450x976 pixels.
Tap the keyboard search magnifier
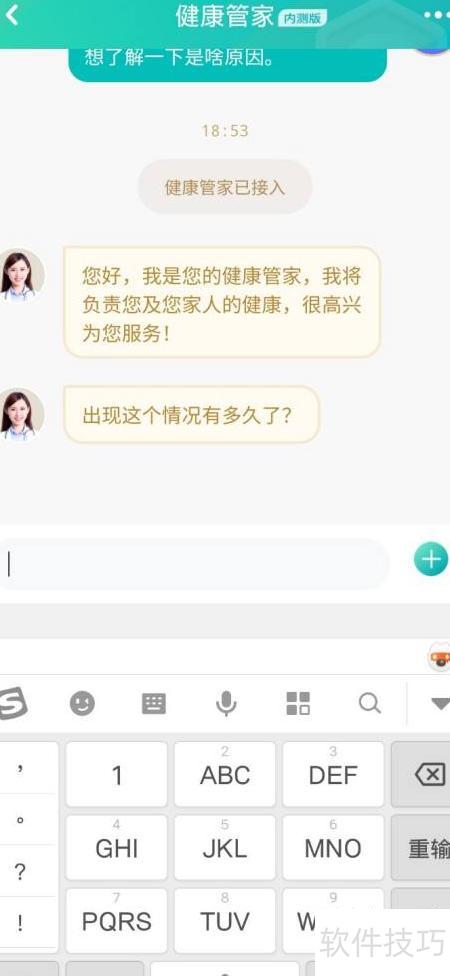click(370, 704)
